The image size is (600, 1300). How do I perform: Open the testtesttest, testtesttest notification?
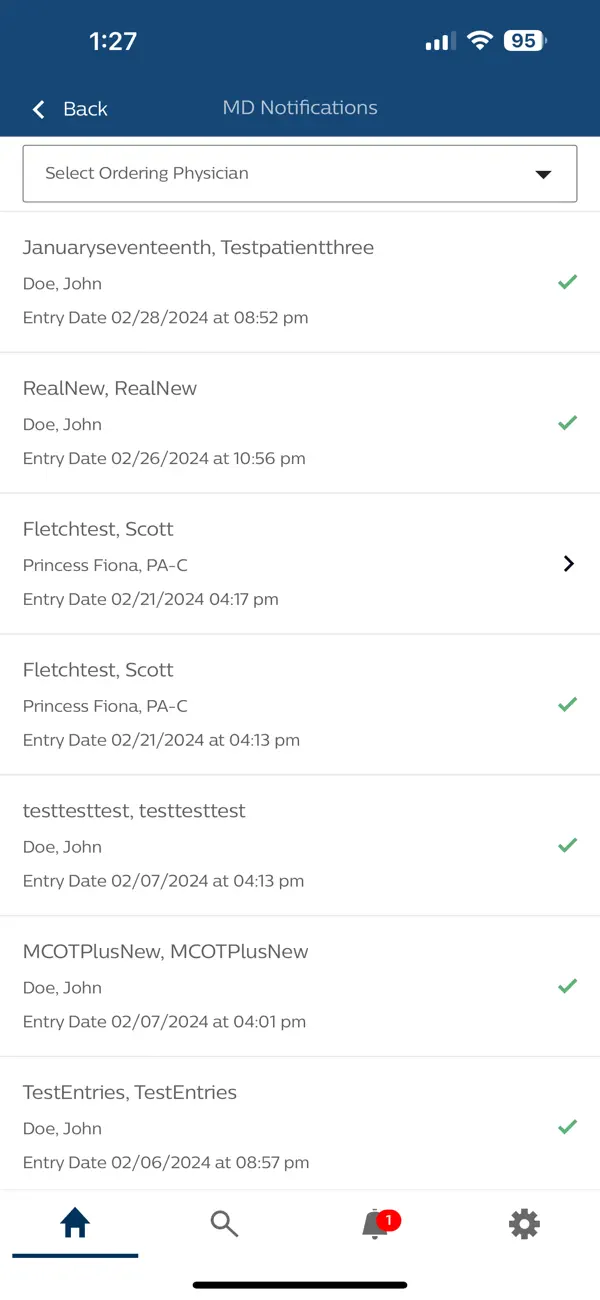coord(300,846)
